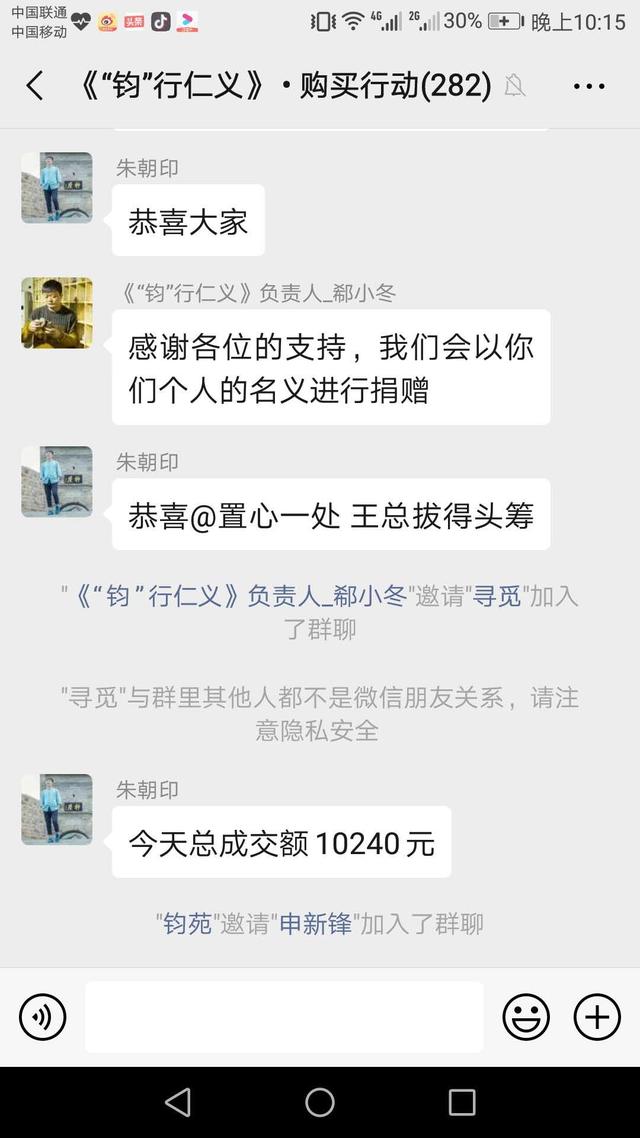Tap system home button
Viewport: 640px width, 1138px height.
tap(320, 1102)
